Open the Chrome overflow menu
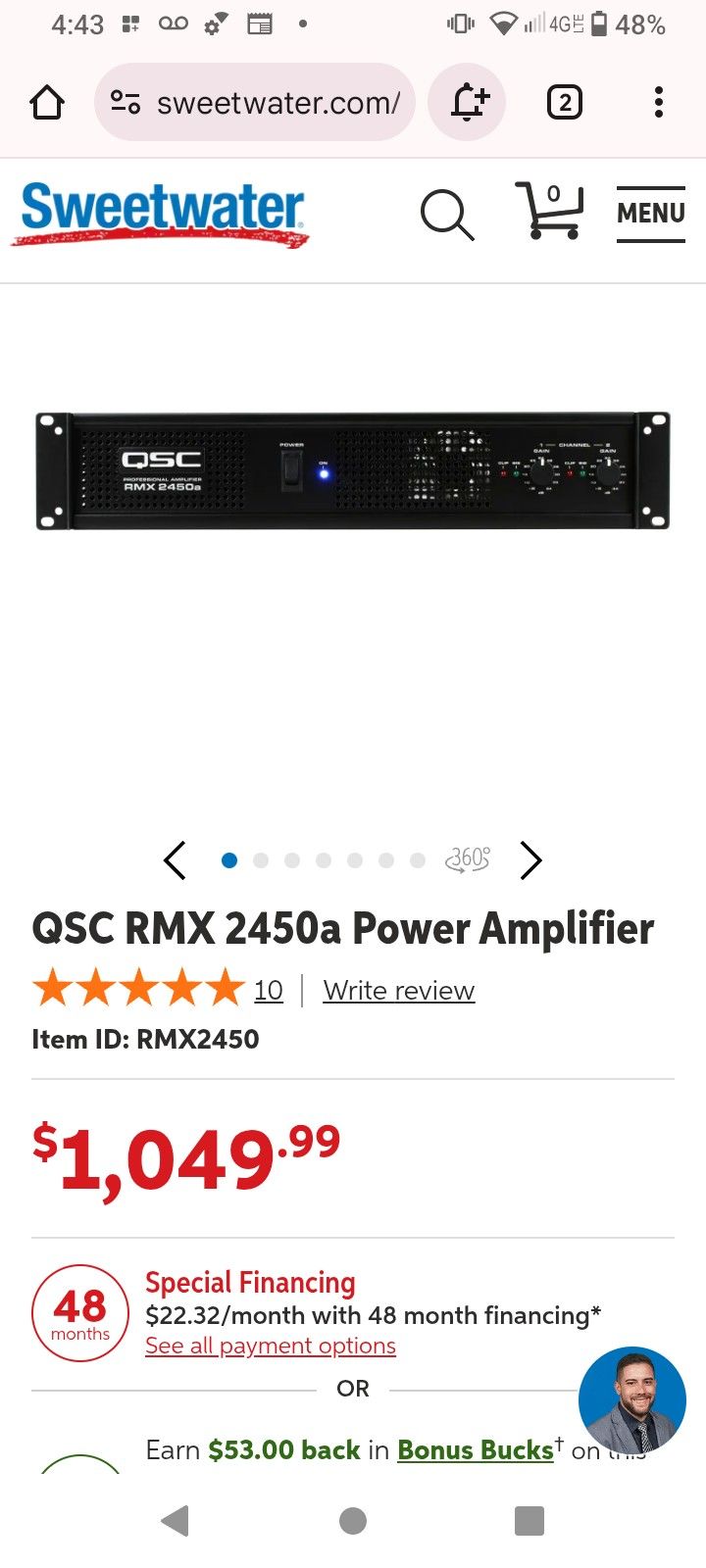Screen dimensions: 706x1568 point(658,102)
